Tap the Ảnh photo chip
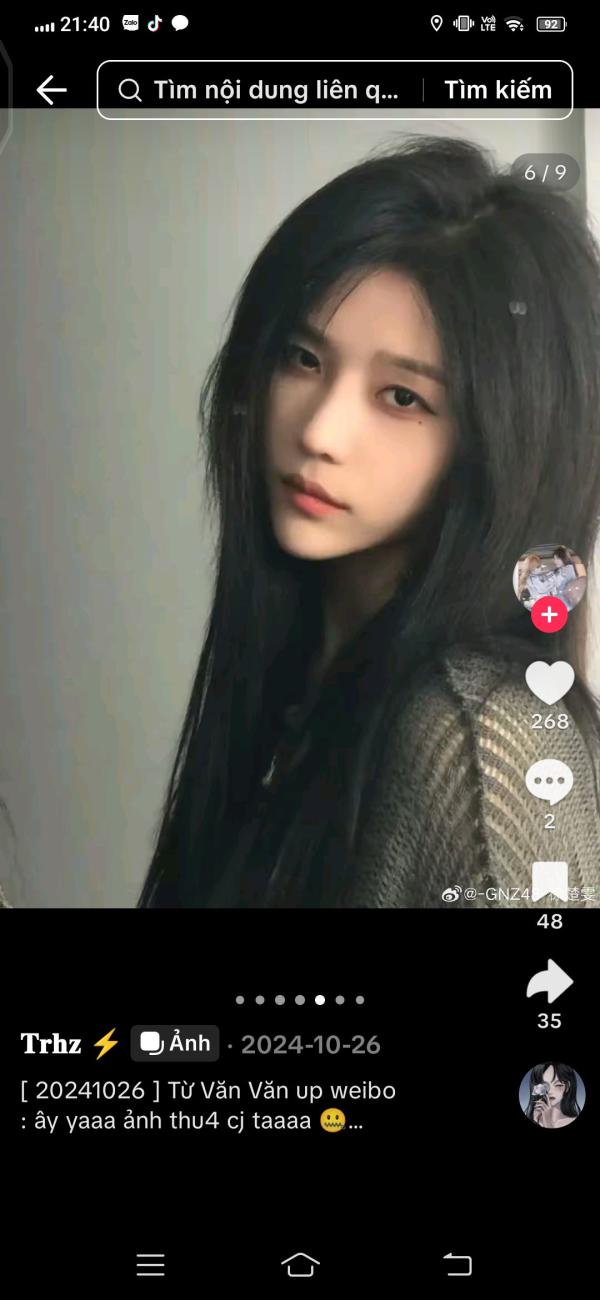The width and height of the screenshot is (600, 1300). pyautogui.click(x=175, y=1044)
